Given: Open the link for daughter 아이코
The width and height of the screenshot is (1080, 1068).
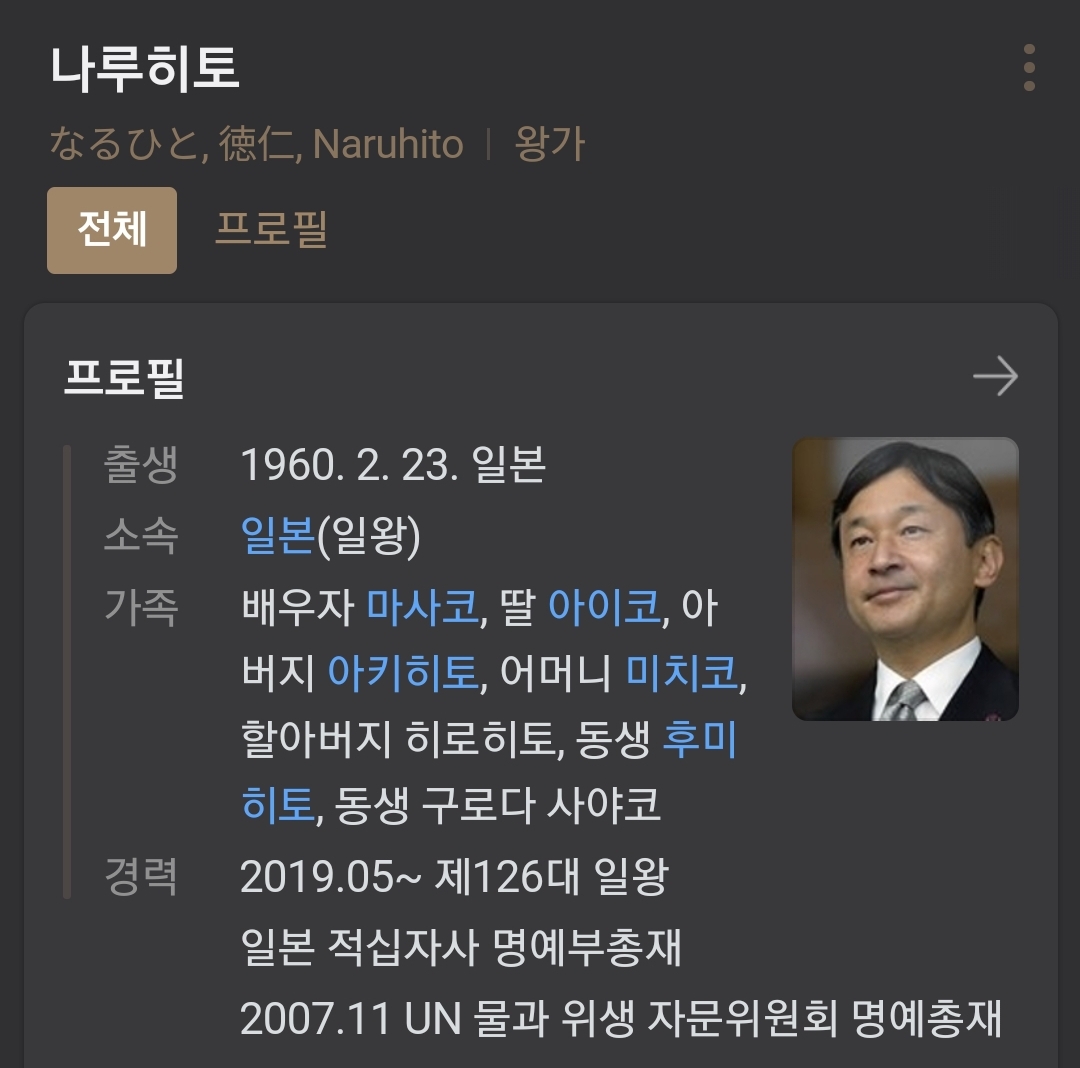Looking at the screenshot, I should click(x=604, y=607).
